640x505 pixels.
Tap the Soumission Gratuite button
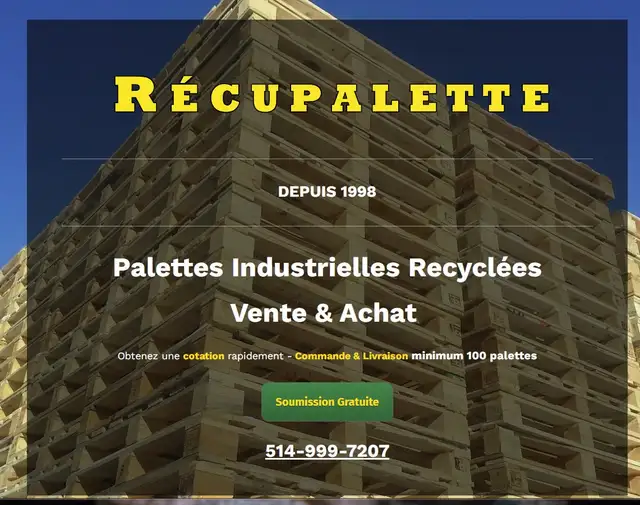327,401
